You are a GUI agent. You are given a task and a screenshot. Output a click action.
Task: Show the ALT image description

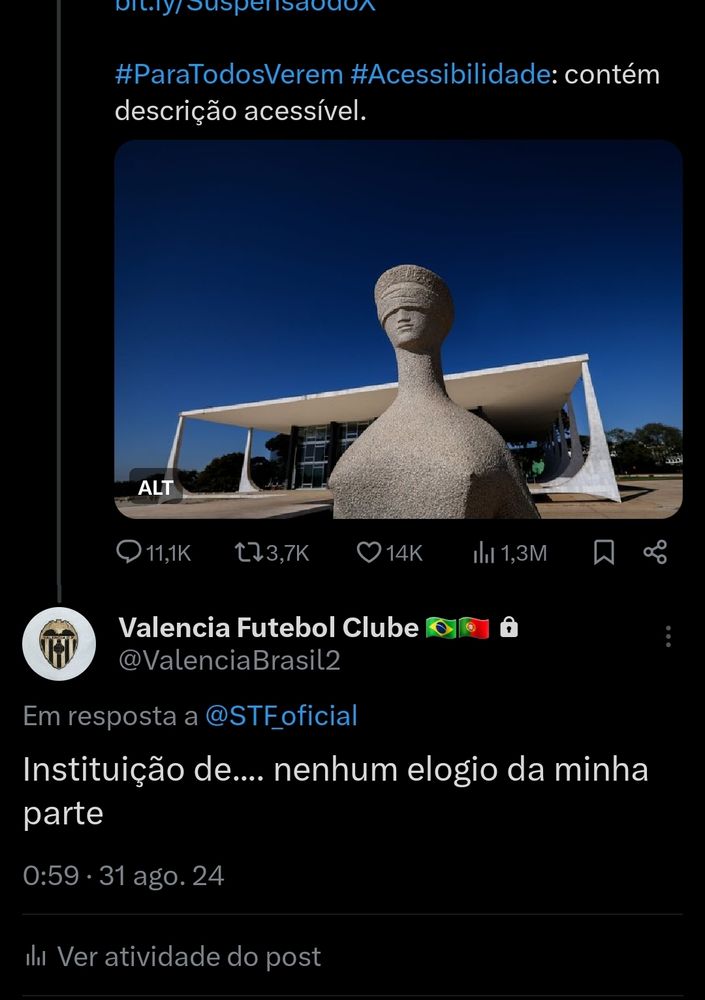point(156,488)
